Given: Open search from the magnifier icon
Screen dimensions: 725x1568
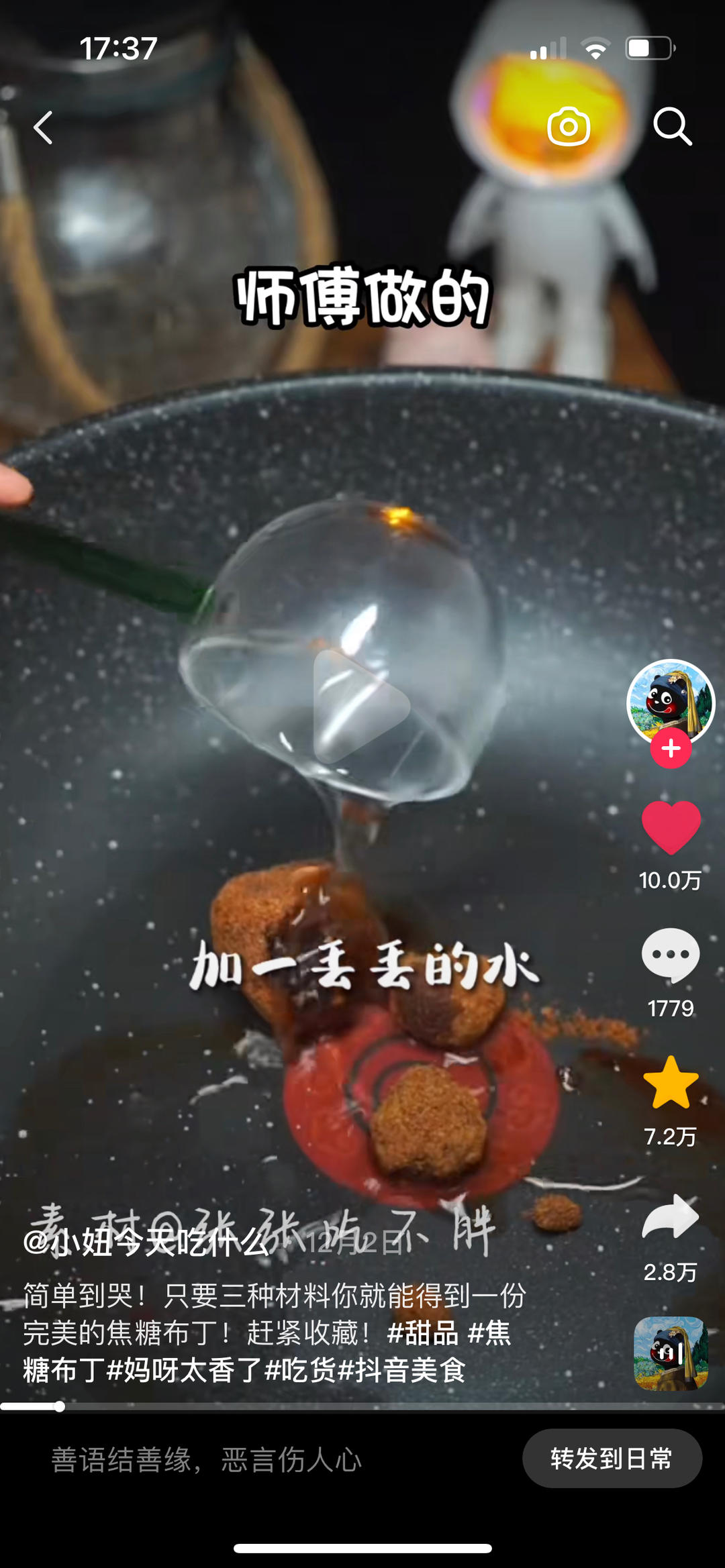Looking at the screenshot, I should 673,125.
